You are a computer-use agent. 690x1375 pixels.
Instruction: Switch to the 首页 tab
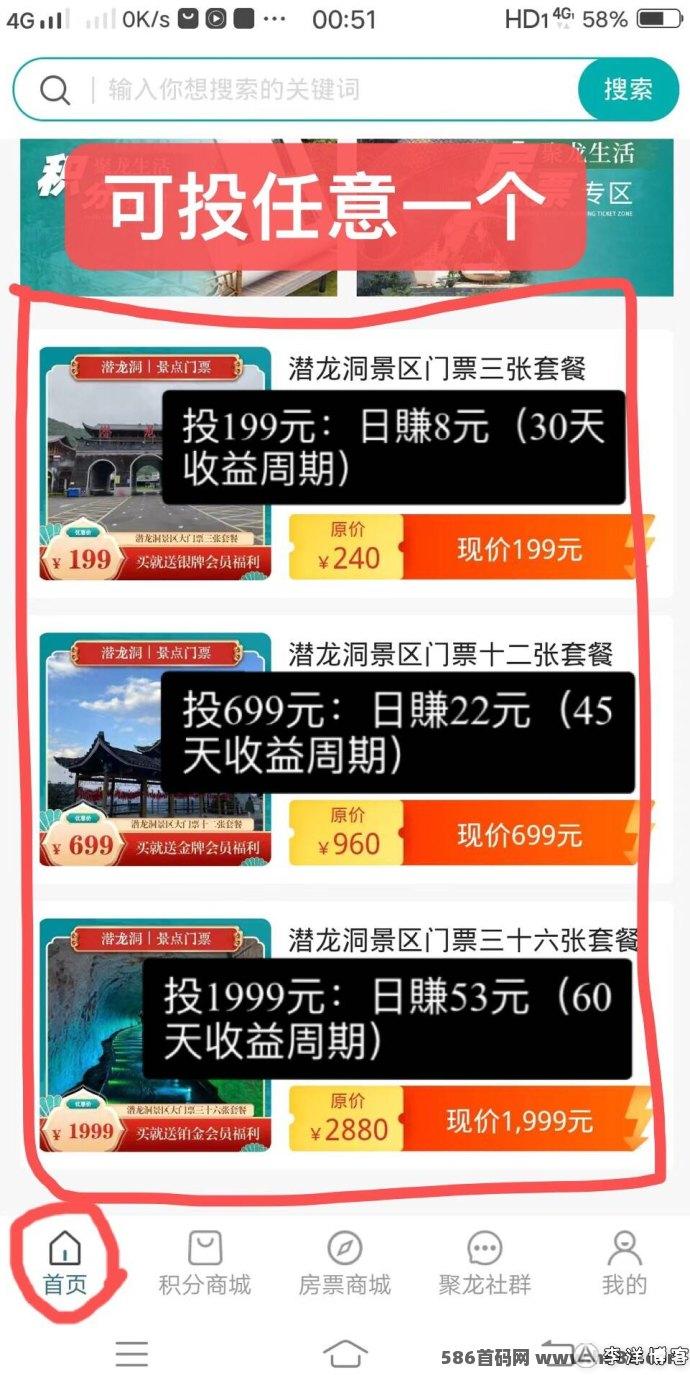pyautogui.click(x=65, y=1262)
